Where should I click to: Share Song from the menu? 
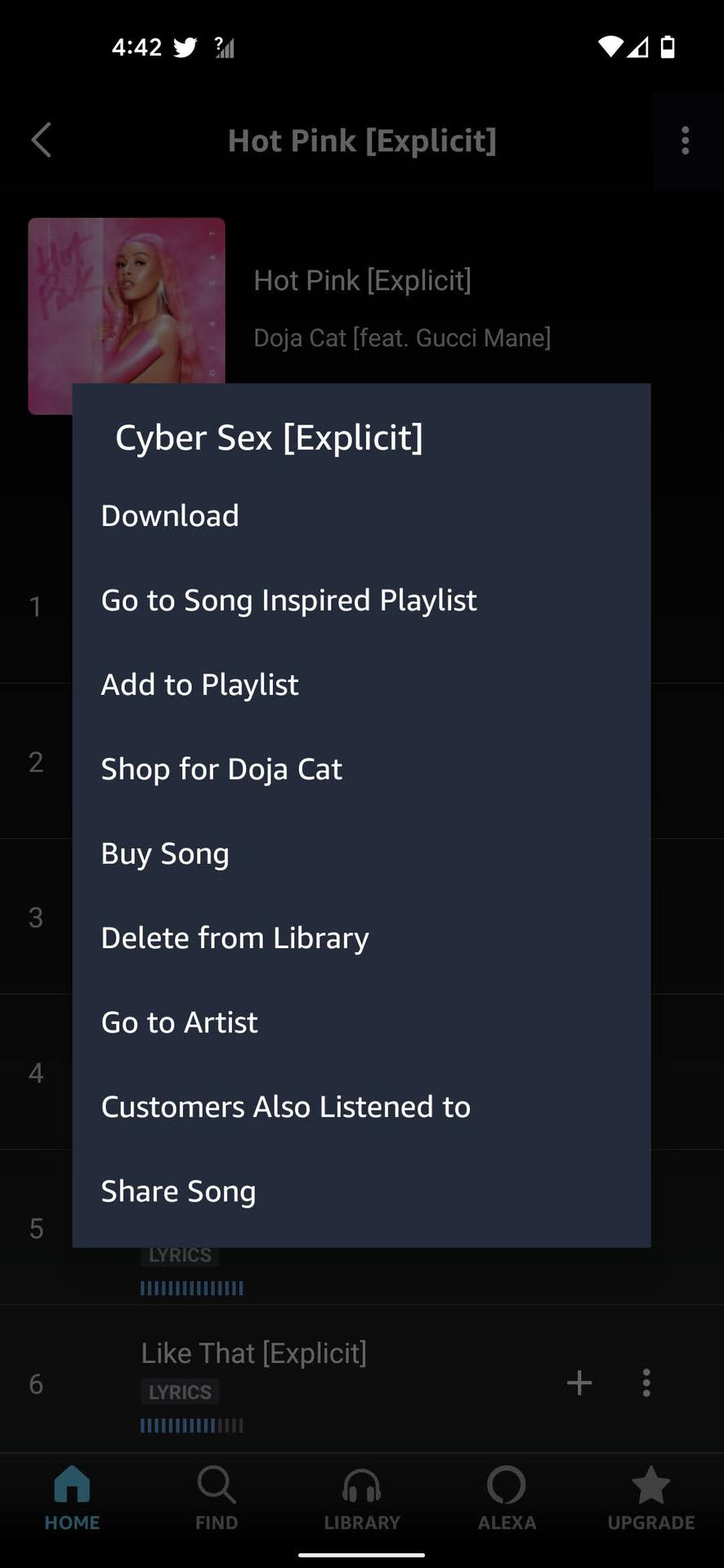[178, 1192]
